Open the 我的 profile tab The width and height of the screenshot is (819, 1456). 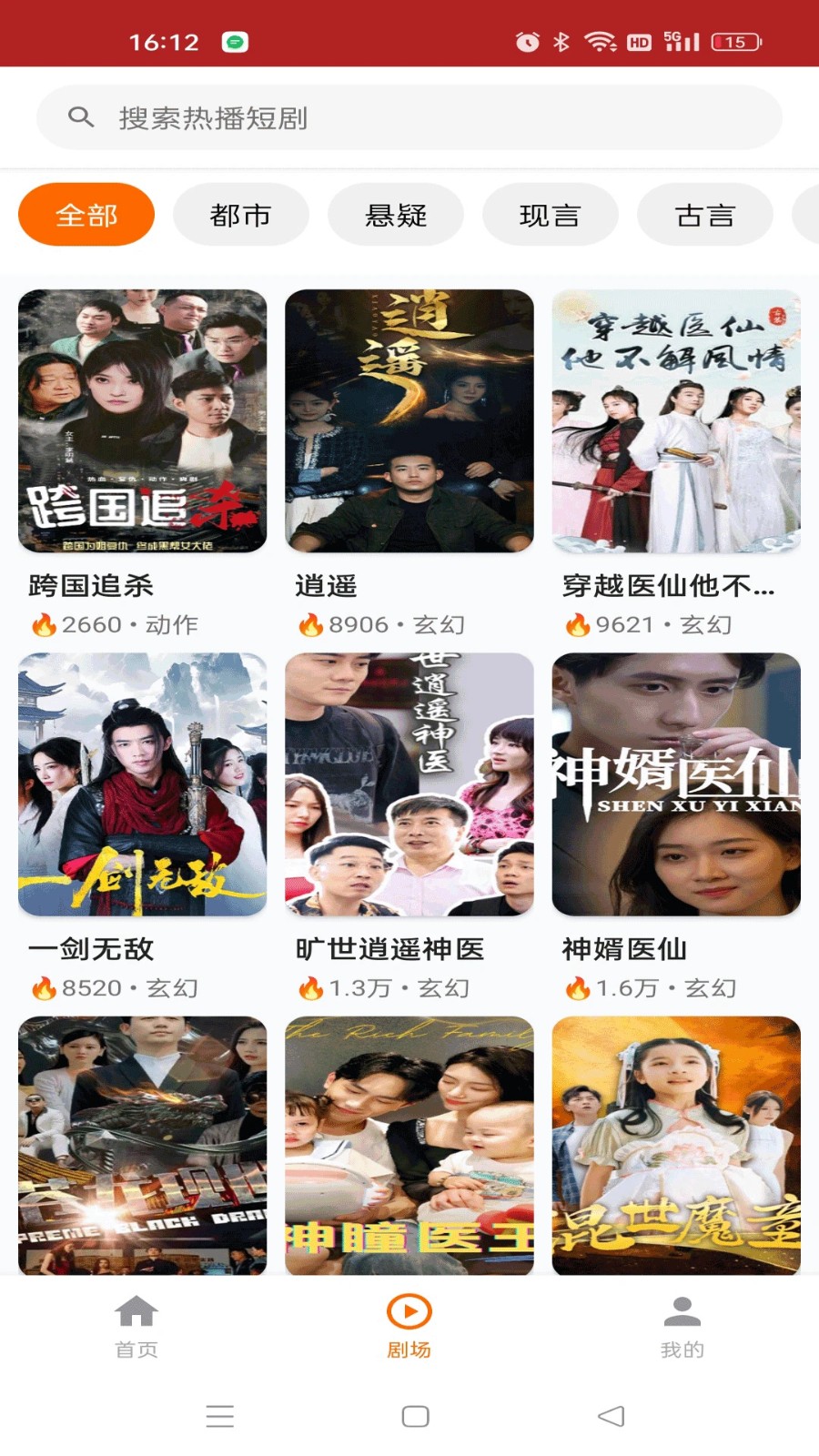click(x=682, y=1327)
